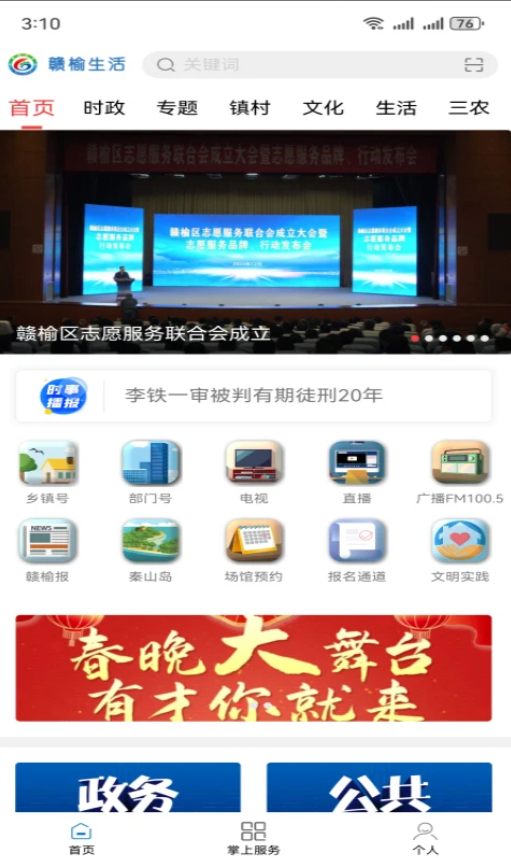Tap the 关键词 search box
The height and width of the screenshot is (858, 511).
(320, 65)
